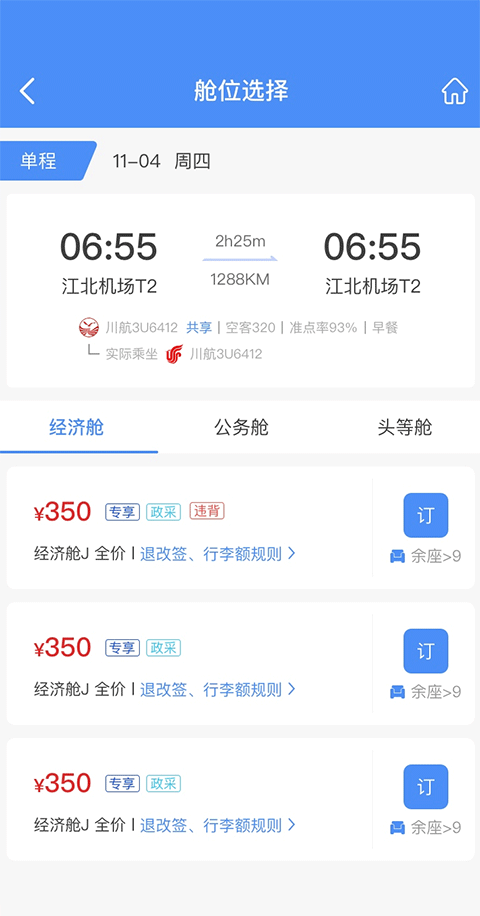Switch to the 头等舱 tab
480x916 pixels.
pyautogui.click(x=405, y=428)
